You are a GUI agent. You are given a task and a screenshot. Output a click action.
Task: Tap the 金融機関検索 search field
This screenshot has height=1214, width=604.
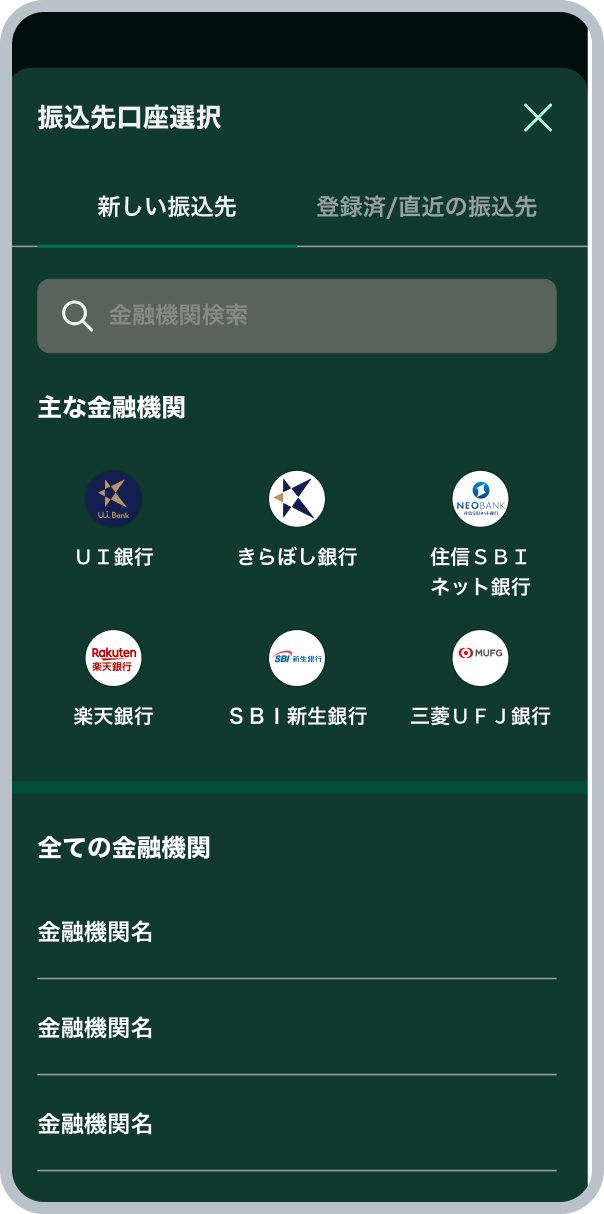tap(297, 316)
